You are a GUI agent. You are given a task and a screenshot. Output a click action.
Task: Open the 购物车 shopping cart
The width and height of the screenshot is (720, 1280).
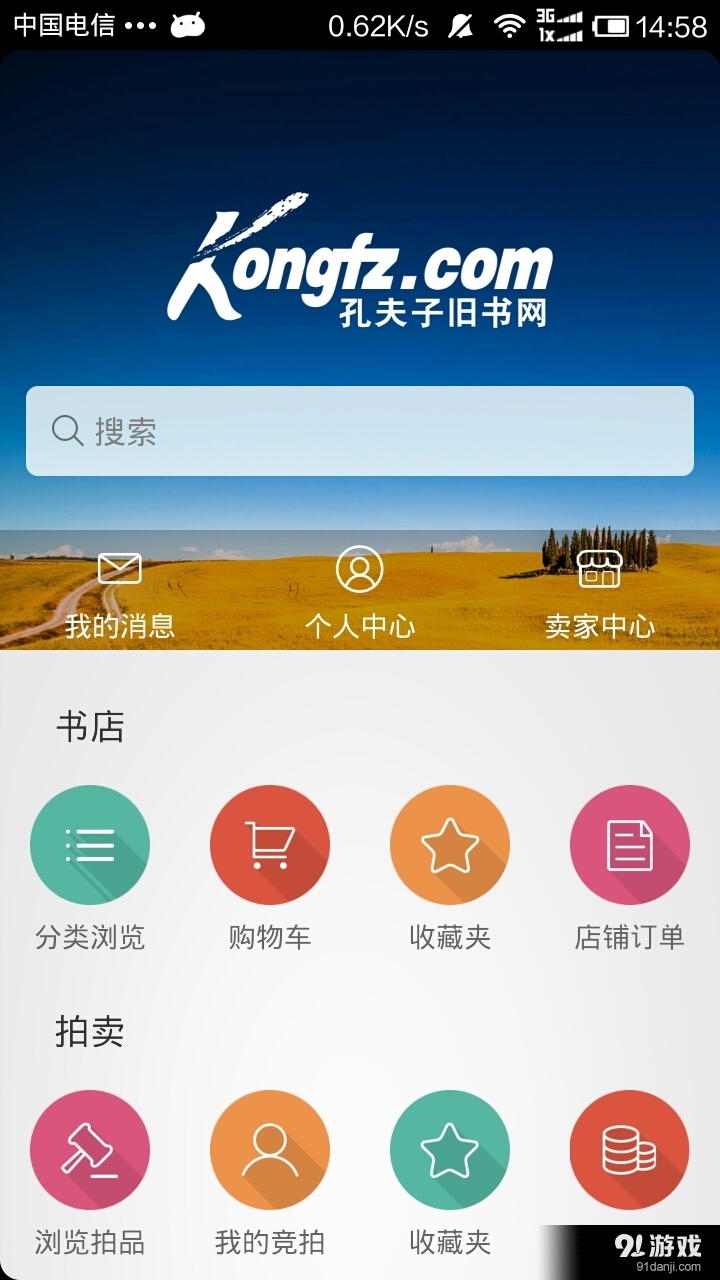coord(270,844)
